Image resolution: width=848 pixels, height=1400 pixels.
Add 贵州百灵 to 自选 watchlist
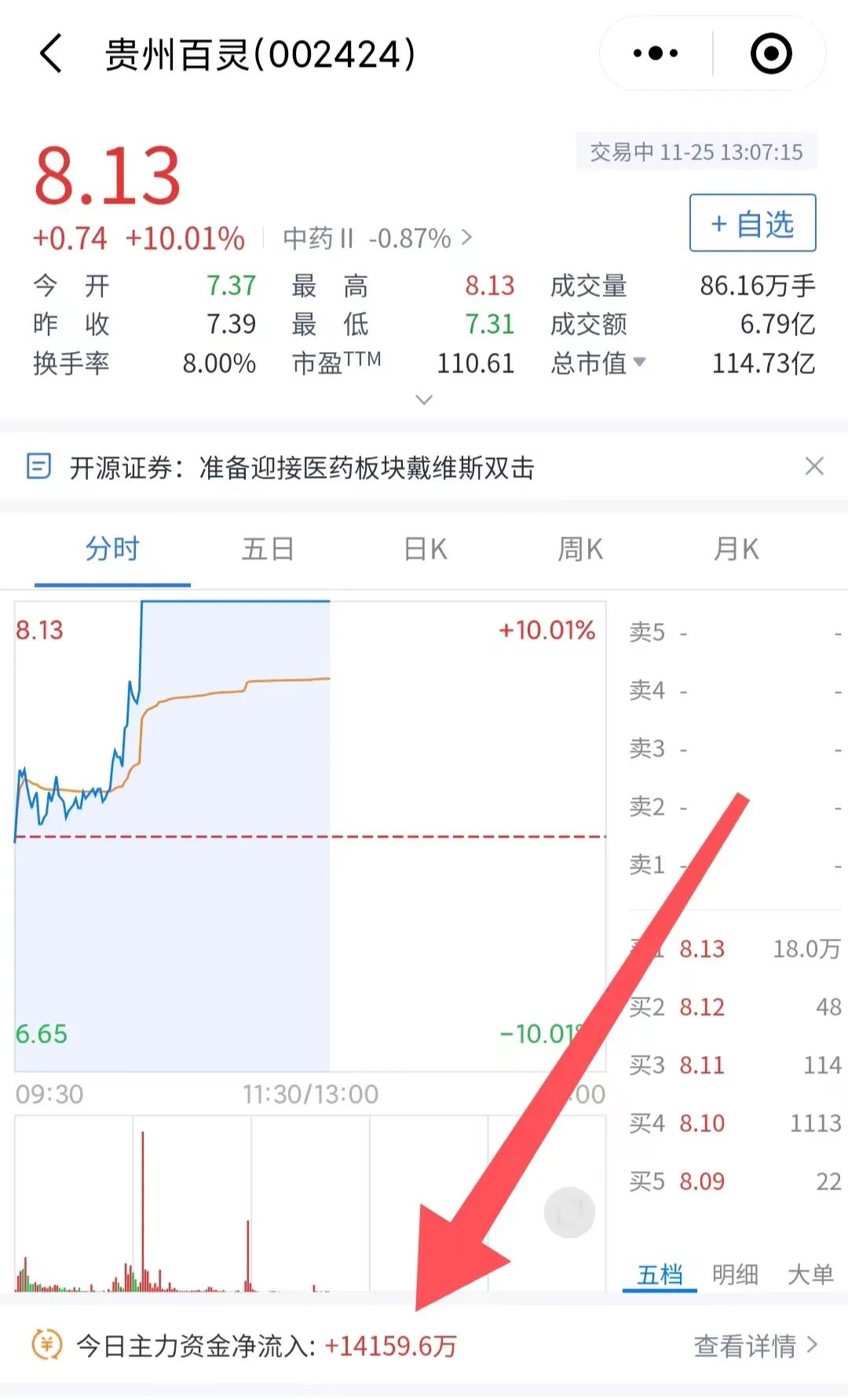point(752,224)
